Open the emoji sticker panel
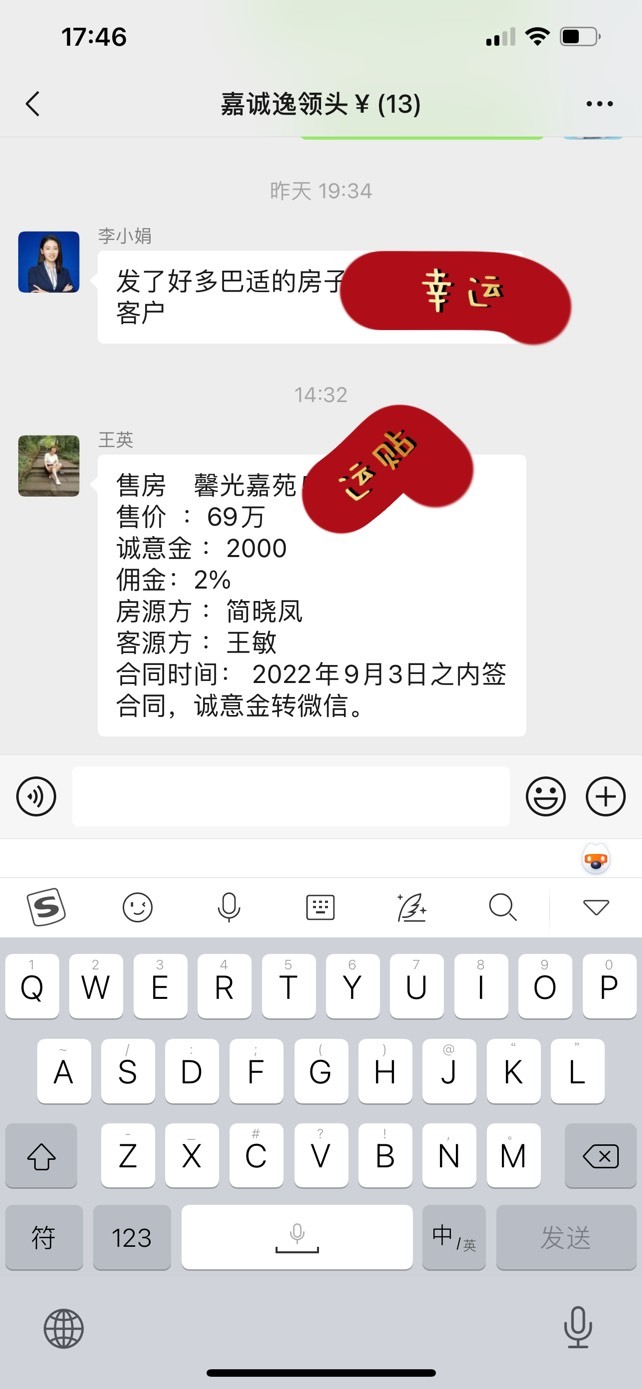Screen dimensions: 642x1389 pos(546,797)
